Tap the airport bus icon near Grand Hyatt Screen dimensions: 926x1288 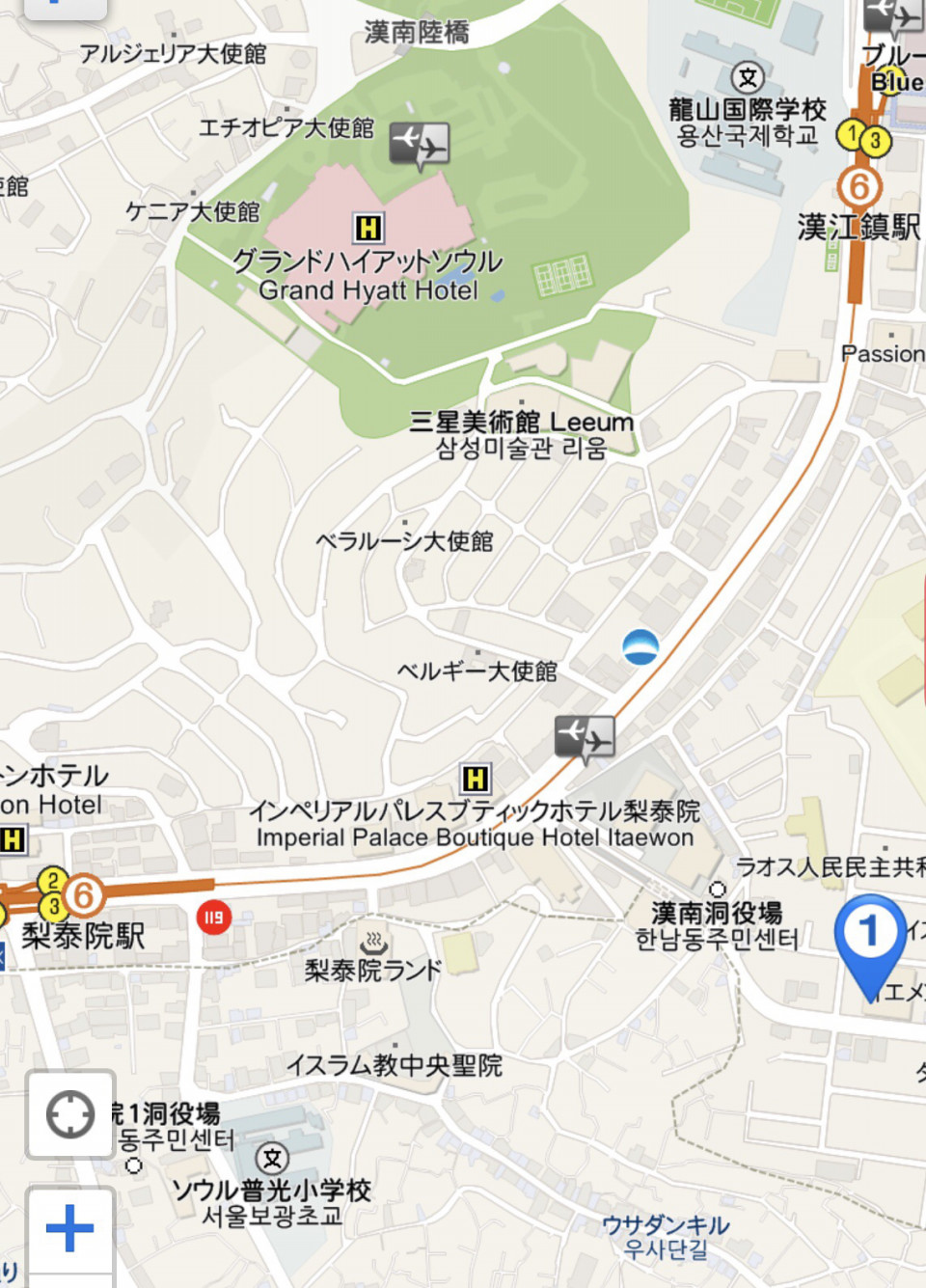click(420, 145)
